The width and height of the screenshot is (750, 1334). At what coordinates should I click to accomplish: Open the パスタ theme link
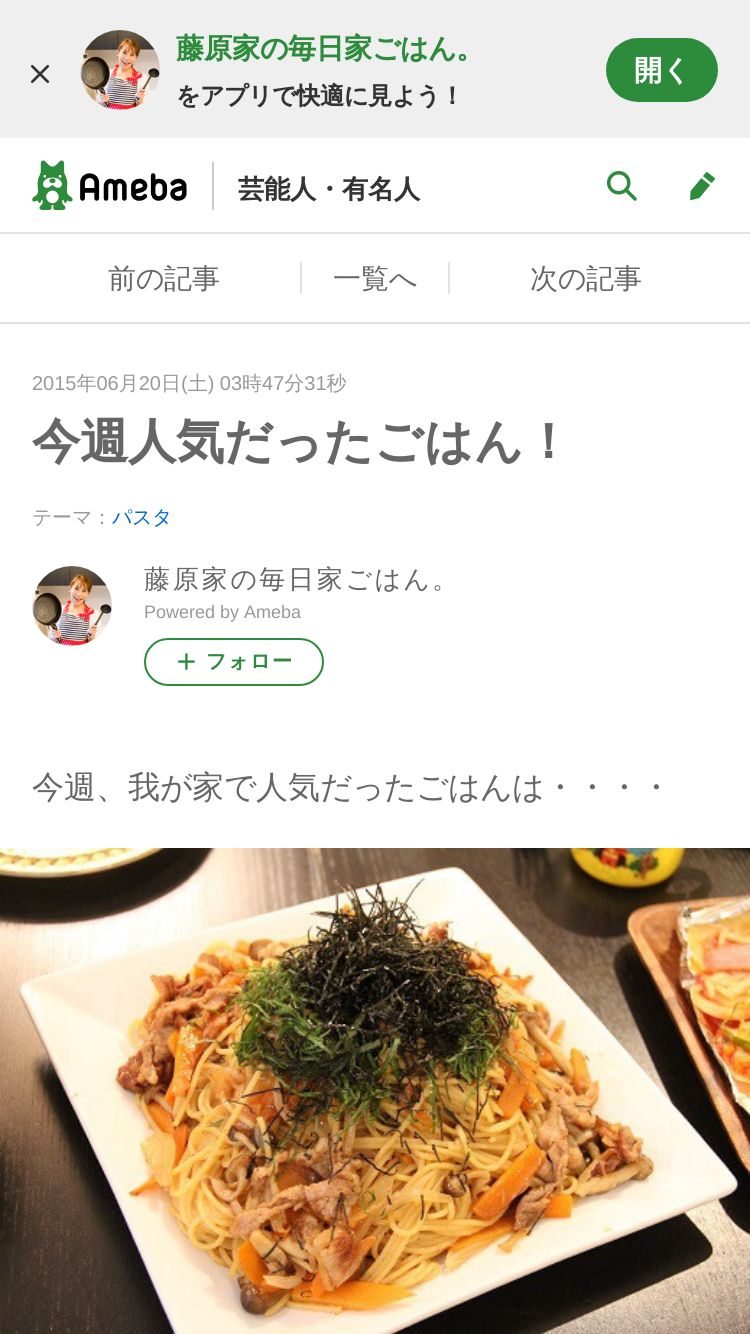coord(141,517)
